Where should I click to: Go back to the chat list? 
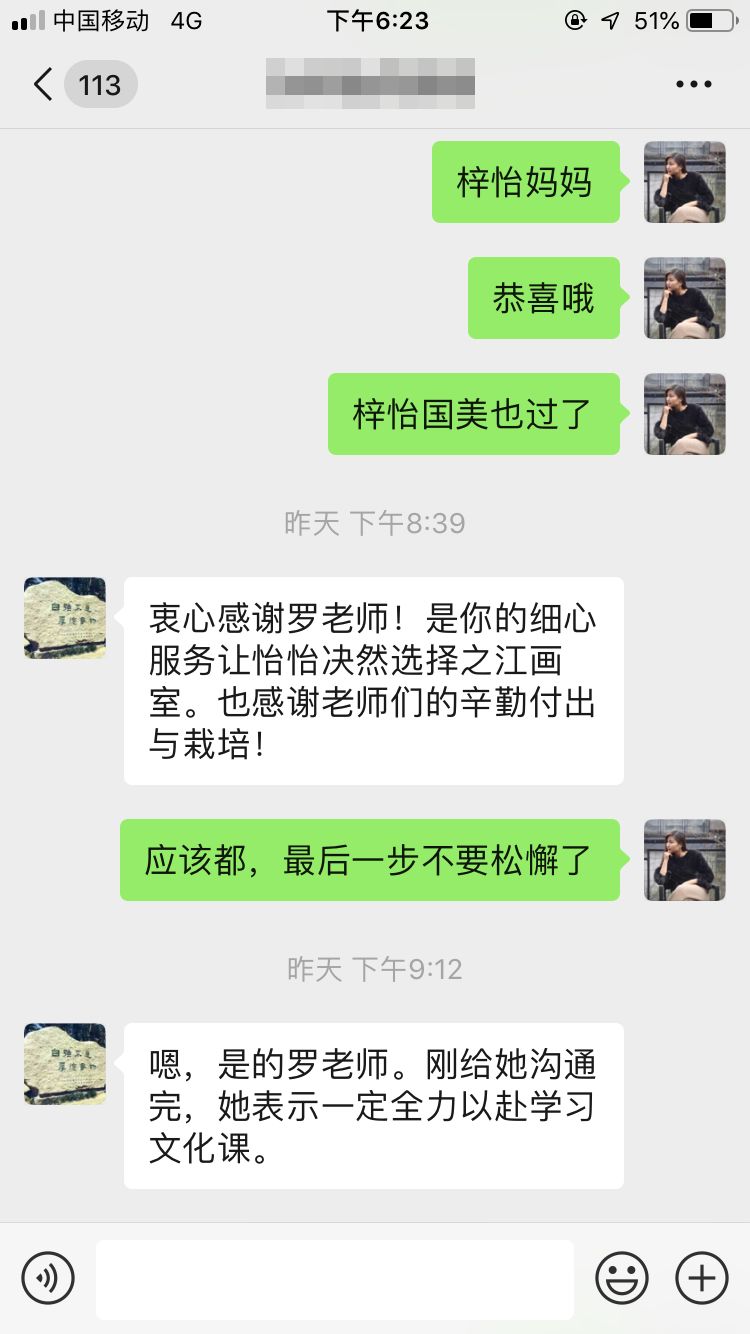click(44, 85)
